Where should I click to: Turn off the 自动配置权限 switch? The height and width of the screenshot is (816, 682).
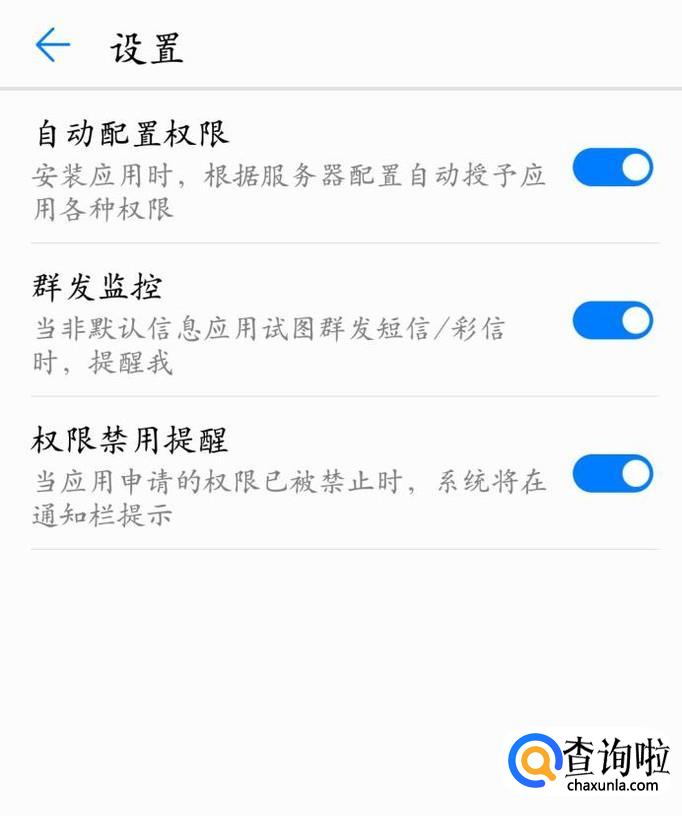[612, 168]
